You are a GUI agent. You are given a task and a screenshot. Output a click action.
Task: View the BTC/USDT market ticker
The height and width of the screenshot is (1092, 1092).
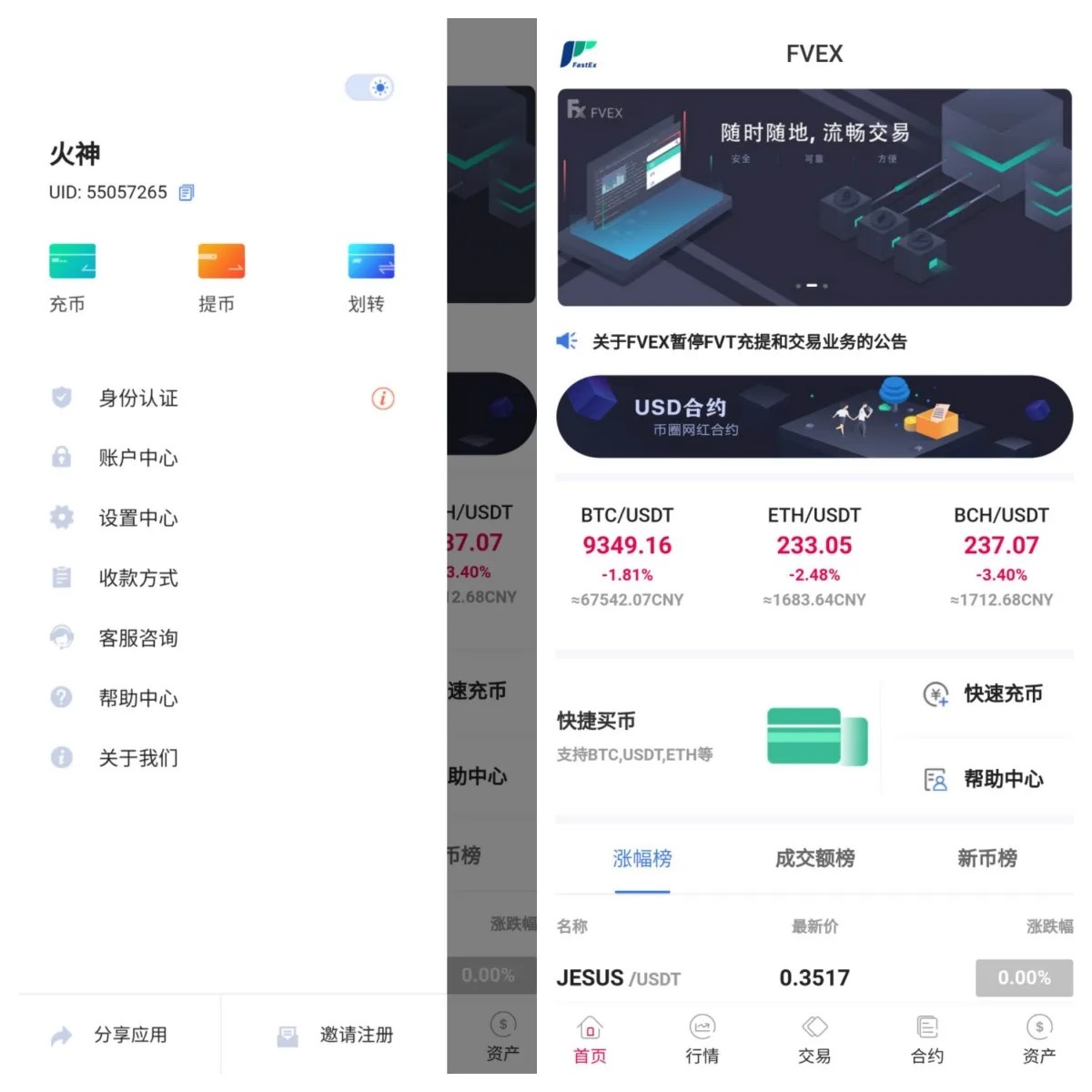coord(627,556)
